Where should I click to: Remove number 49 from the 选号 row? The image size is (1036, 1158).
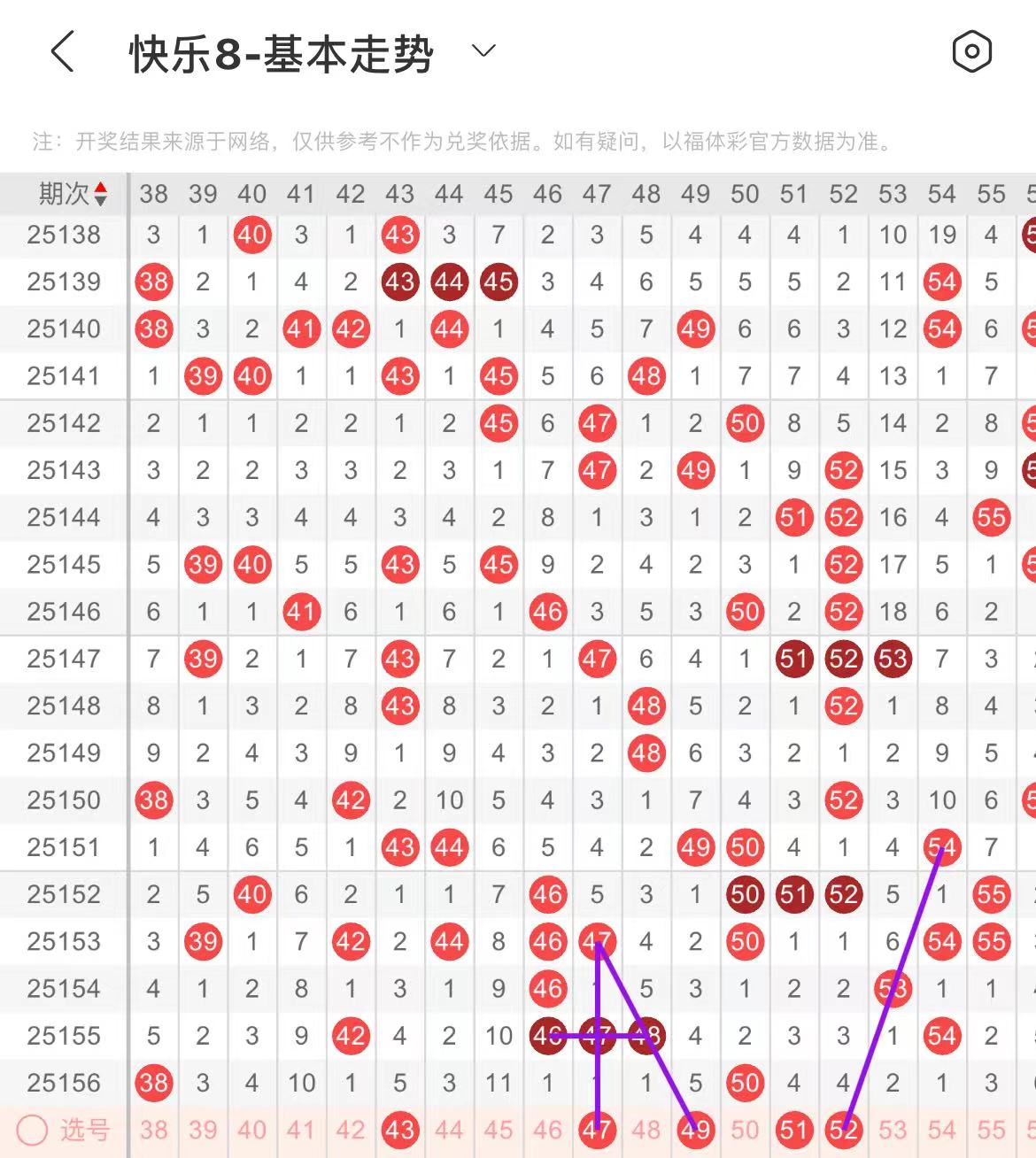(x=696, y=1131)
